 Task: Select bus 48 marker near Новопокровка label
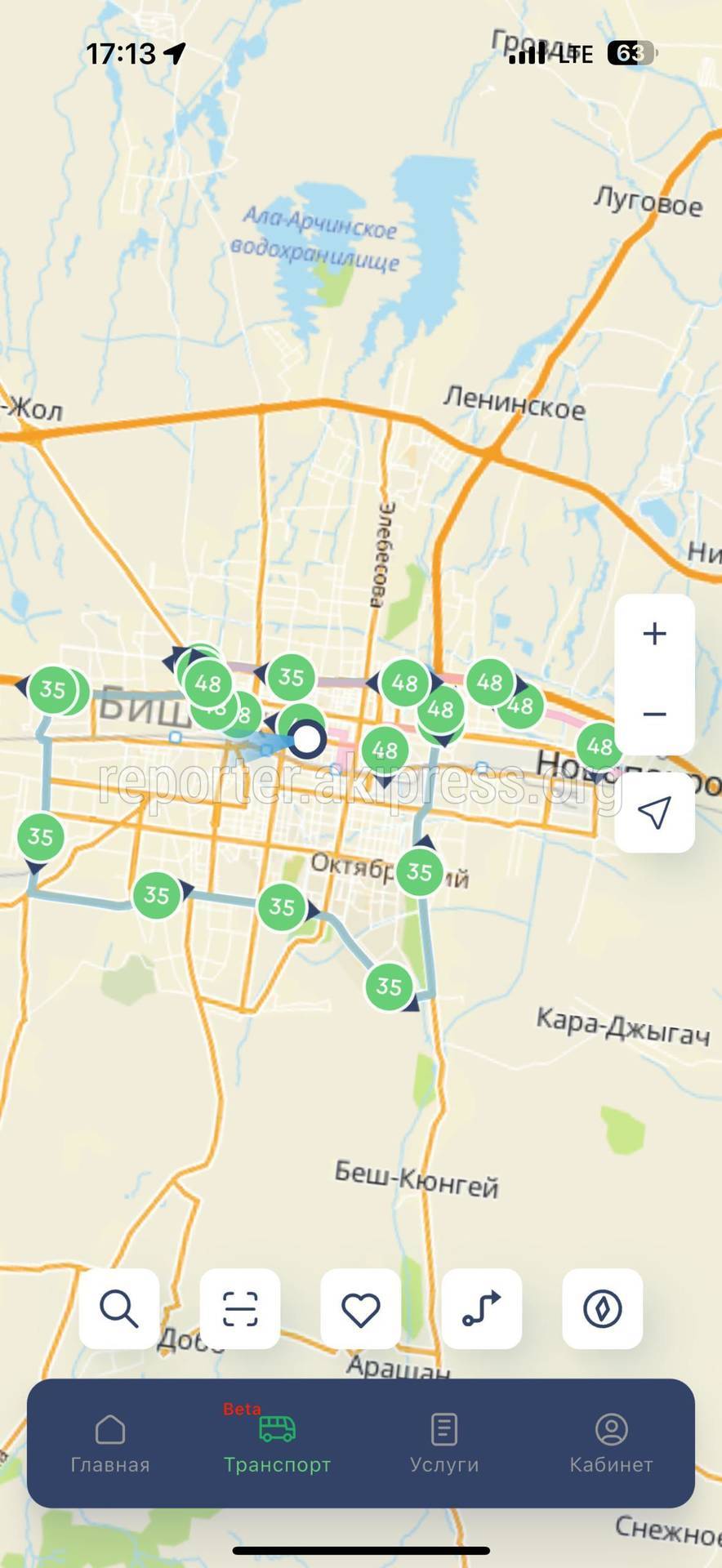599,746
